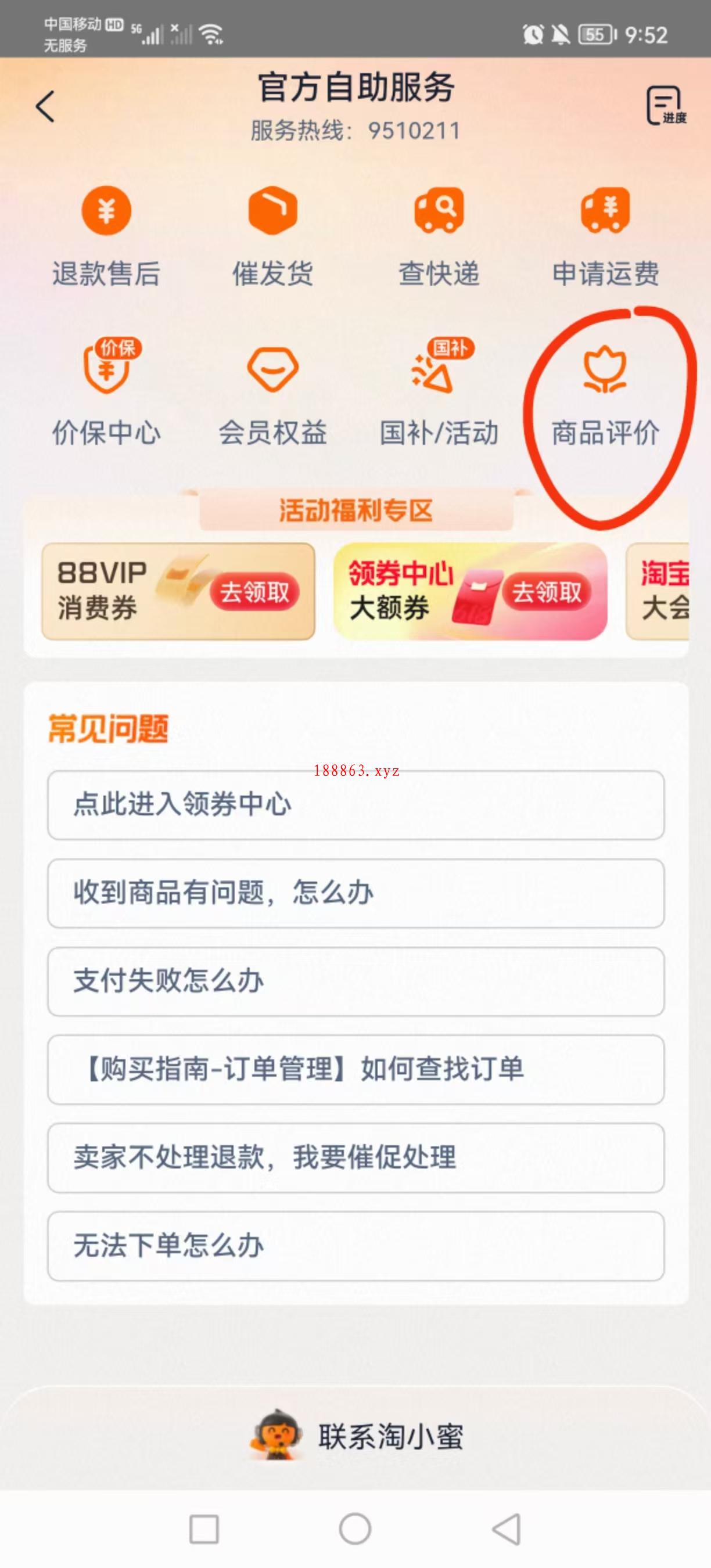Tap the system home button

click(355, 1529)
